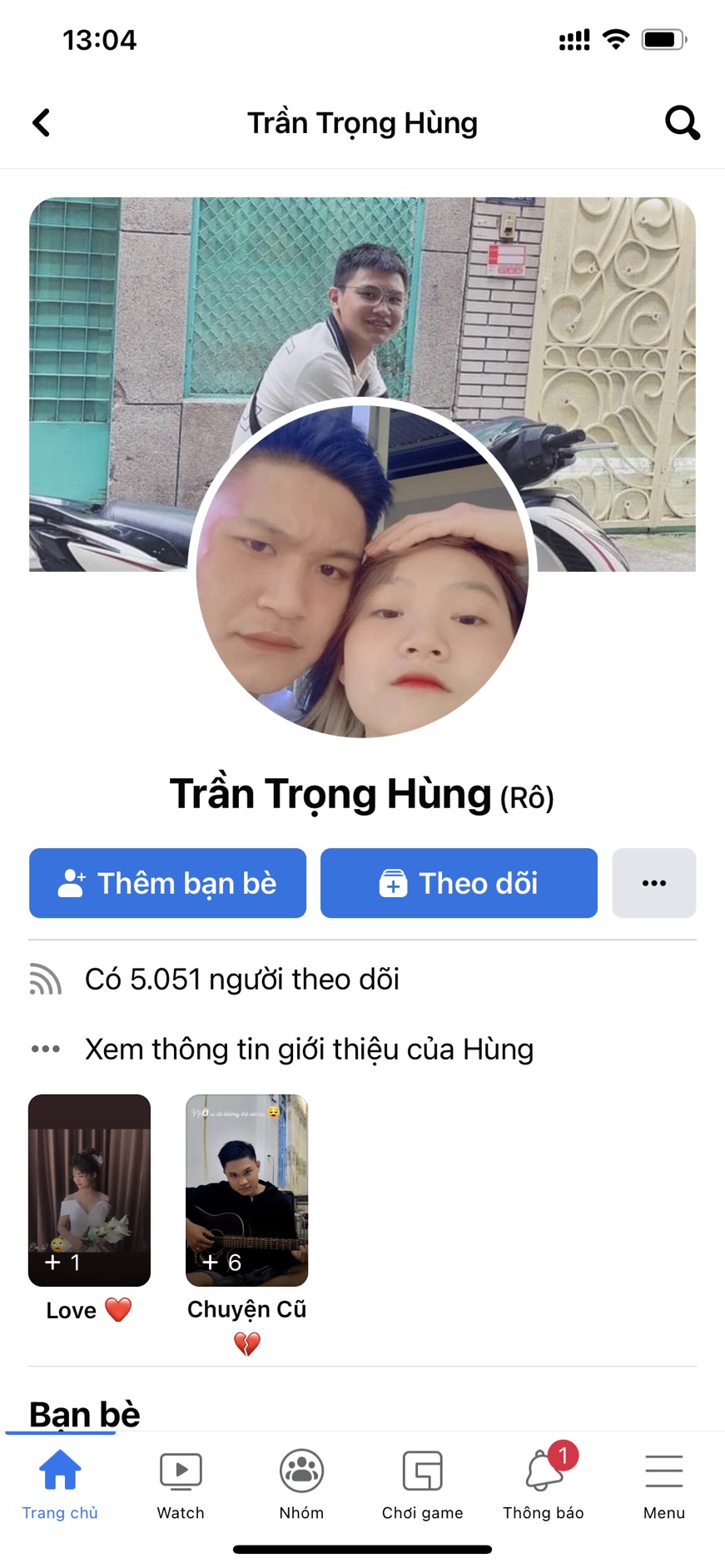Open the Thông báo notifications tab
The width and height of the screenshot is (725, 1568).
tap(543, 1485)
